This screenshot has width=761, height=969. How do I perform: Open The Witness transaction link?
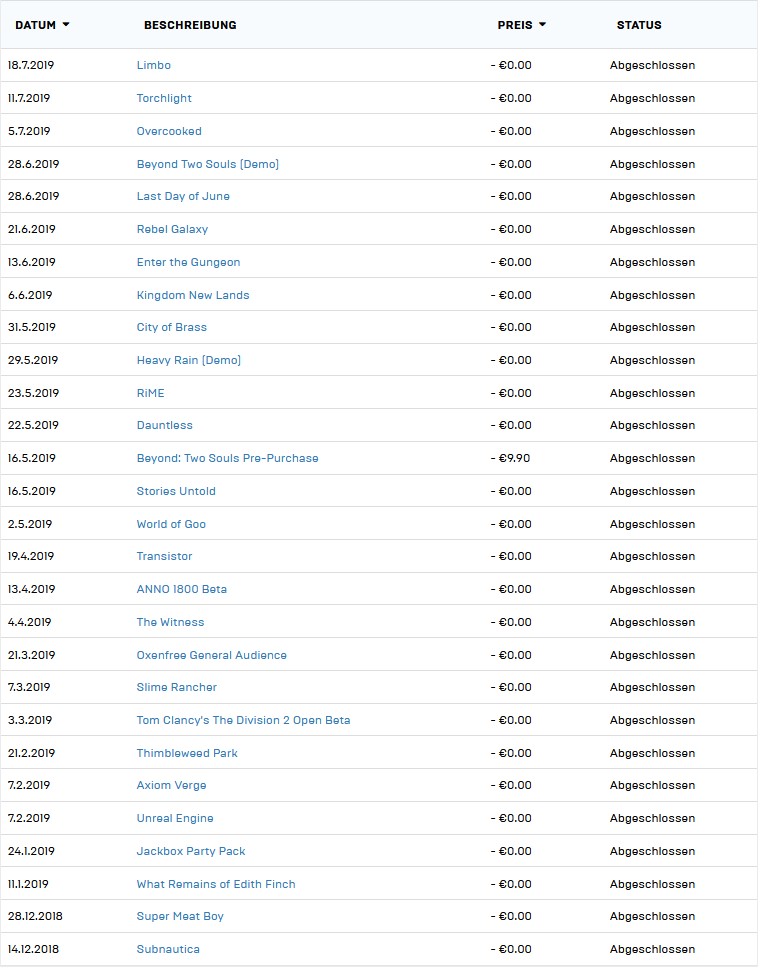pos(170,622)
